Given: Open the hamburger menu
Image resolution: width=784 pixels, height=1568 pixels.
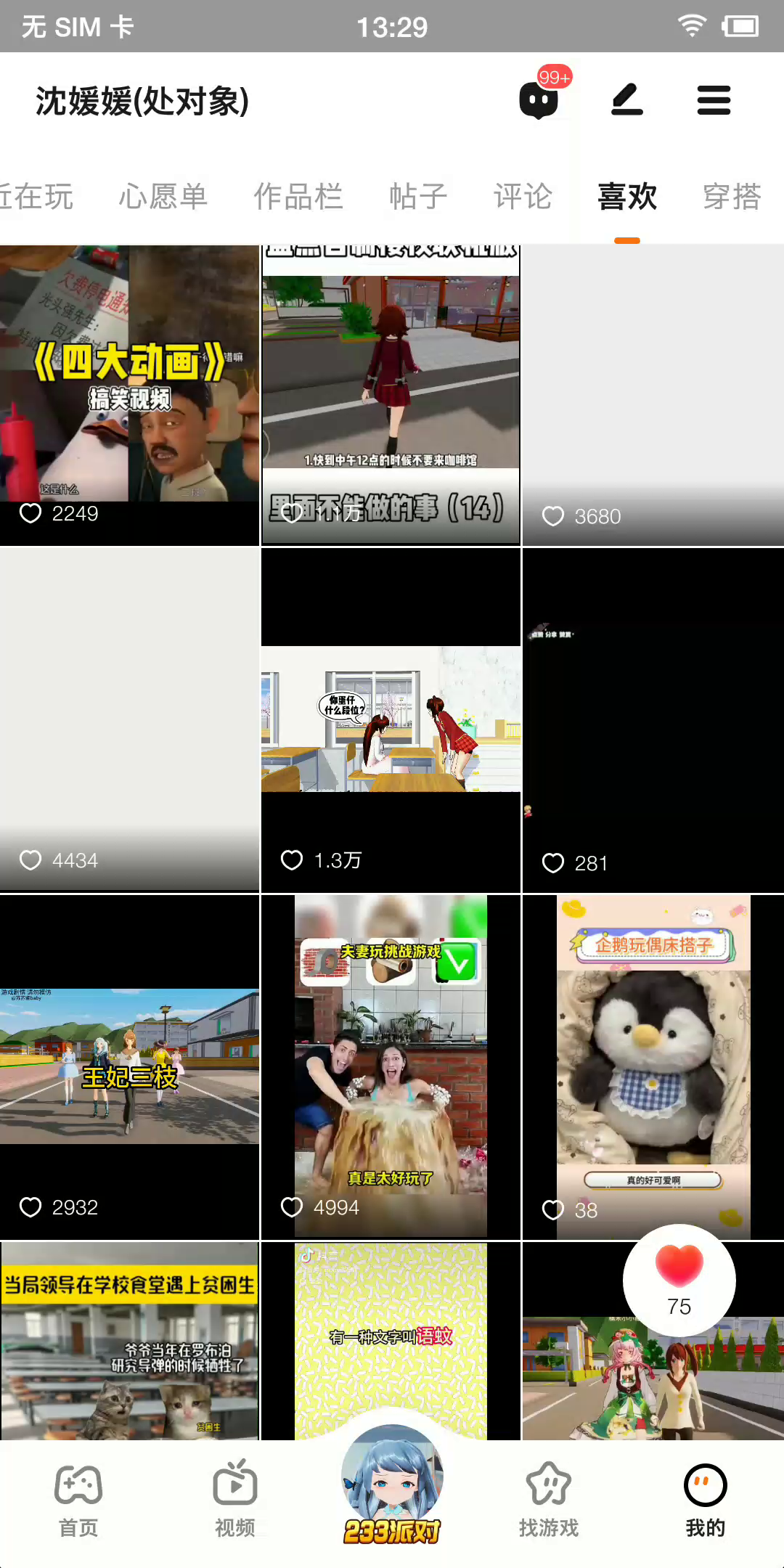Looking at the screenshot, I should click(x=714, y=100).
